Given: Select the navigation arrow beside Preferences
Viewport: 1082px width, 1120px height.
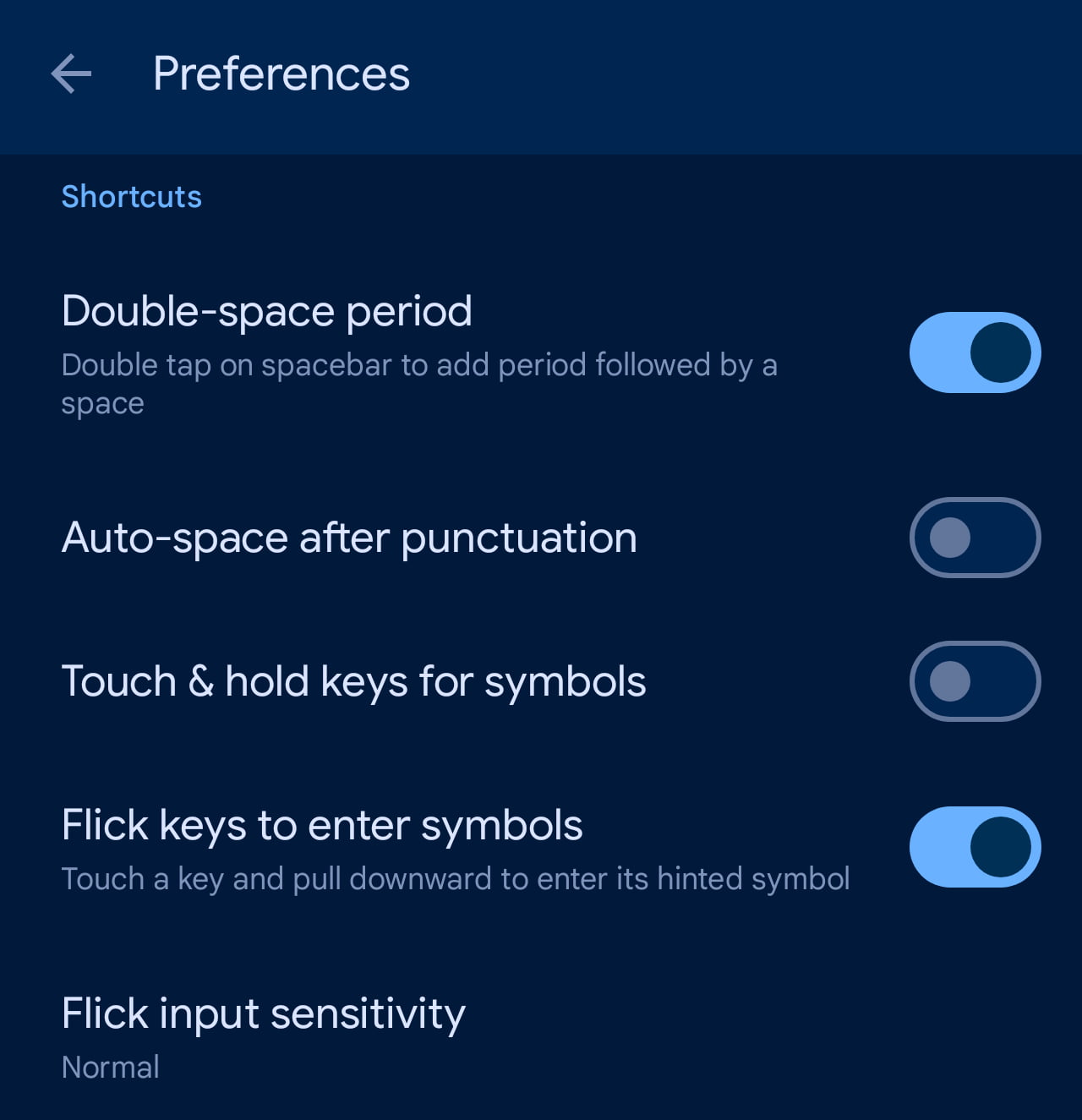Looking at the screenshot, I should coord(71,74).
